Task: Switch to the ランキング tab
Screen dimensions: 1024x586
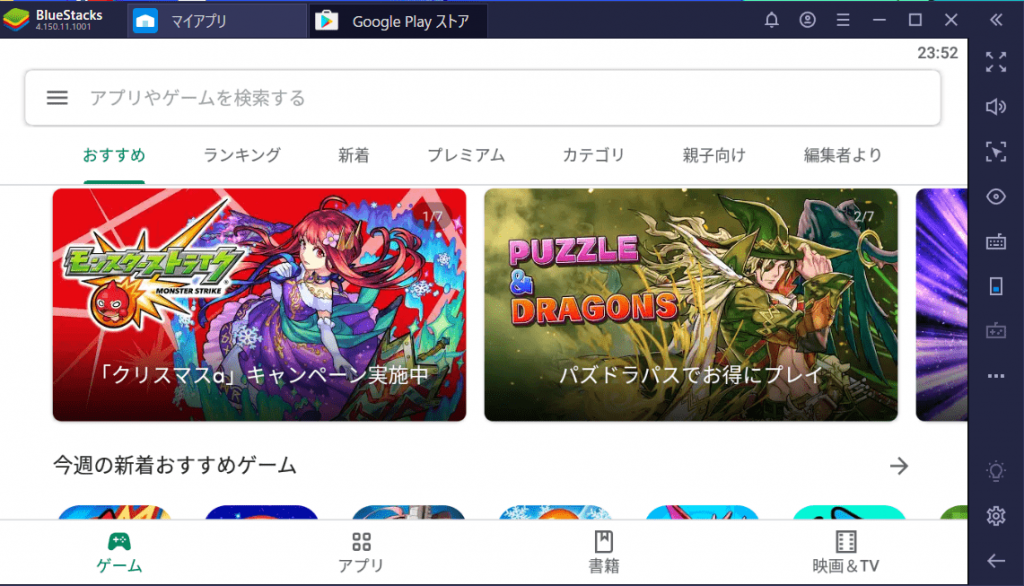Action: coord(242,155)
